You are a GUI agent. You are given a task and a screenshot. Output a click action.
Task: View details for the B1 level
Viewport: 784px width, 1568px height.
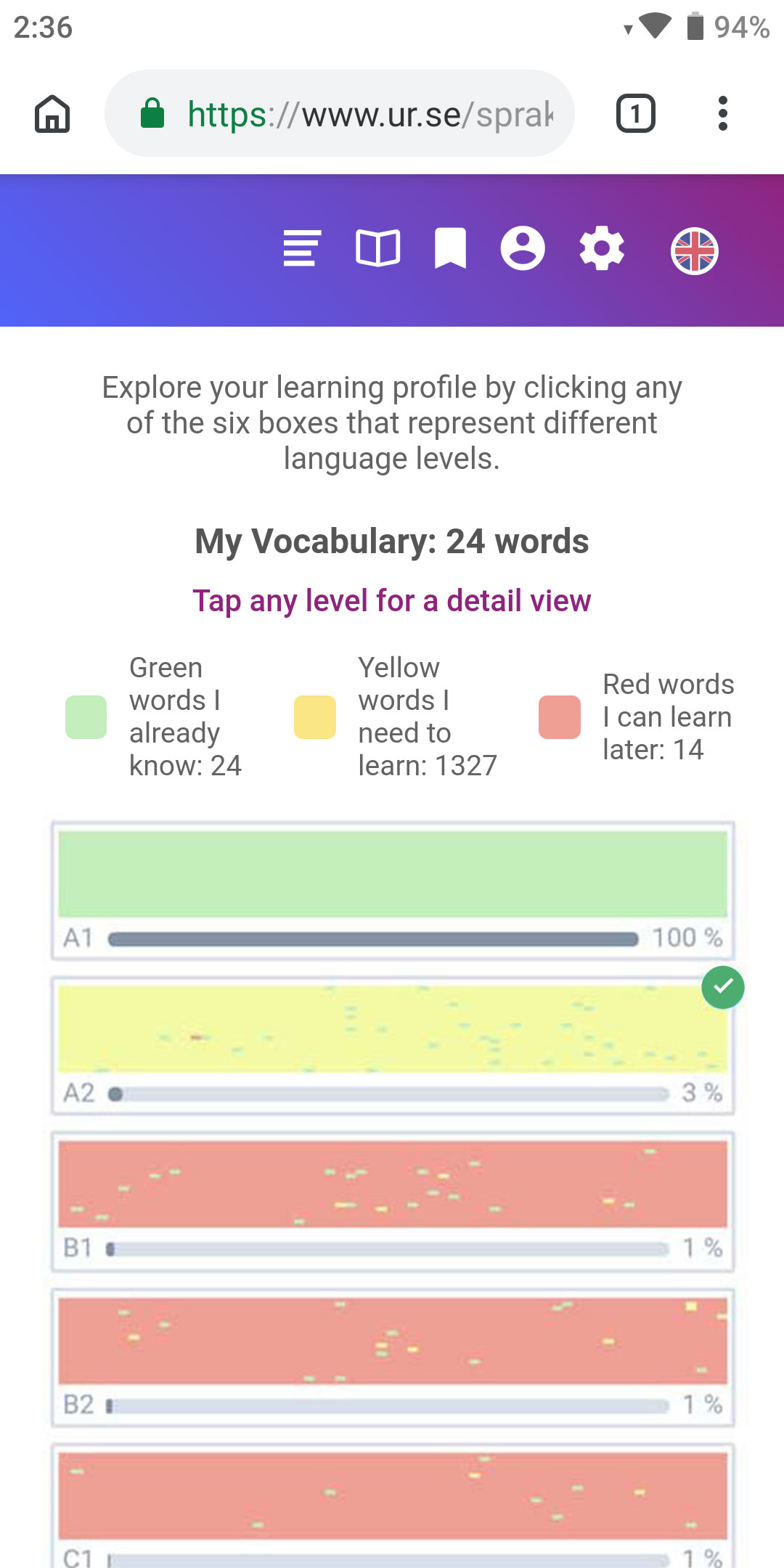[x=393, y=1201]
